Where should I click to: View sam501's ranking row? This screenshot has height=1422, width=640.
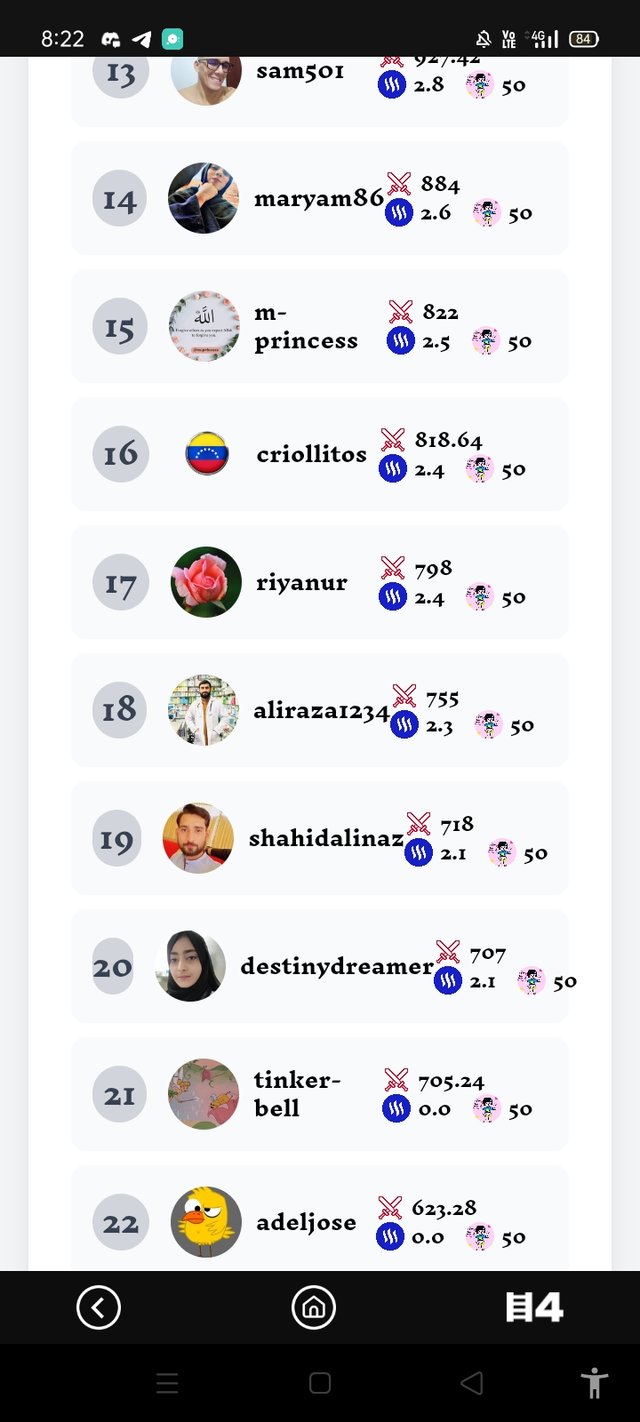click(x=319, y=85)
